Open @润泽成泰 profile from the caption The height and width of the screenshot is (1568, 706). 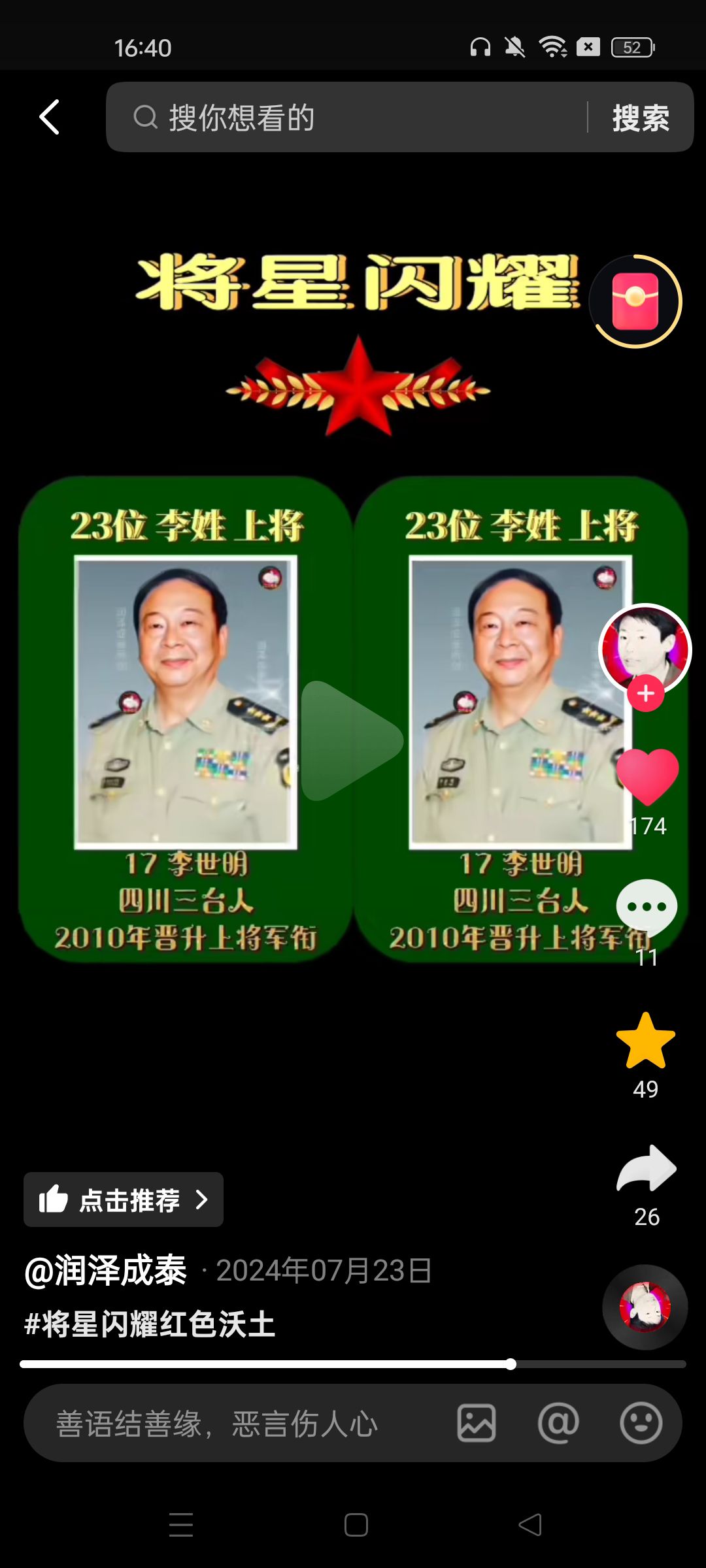(106, 1271)
